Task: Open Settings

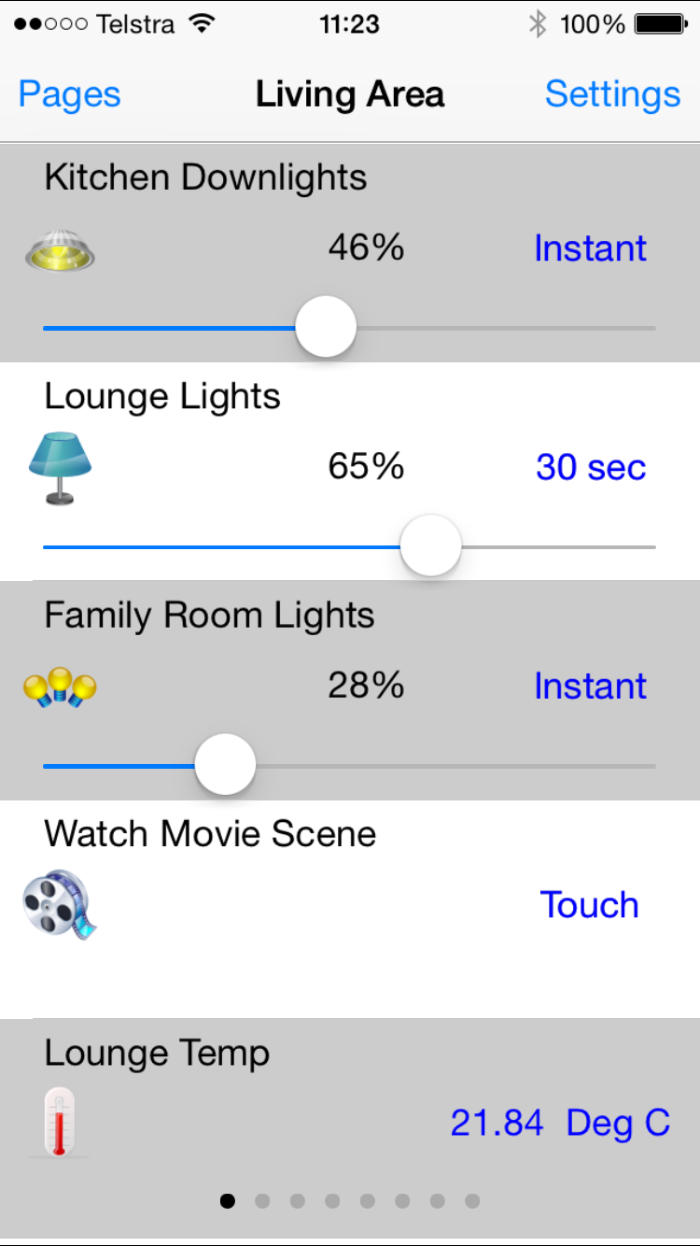Action: [612, 94]
